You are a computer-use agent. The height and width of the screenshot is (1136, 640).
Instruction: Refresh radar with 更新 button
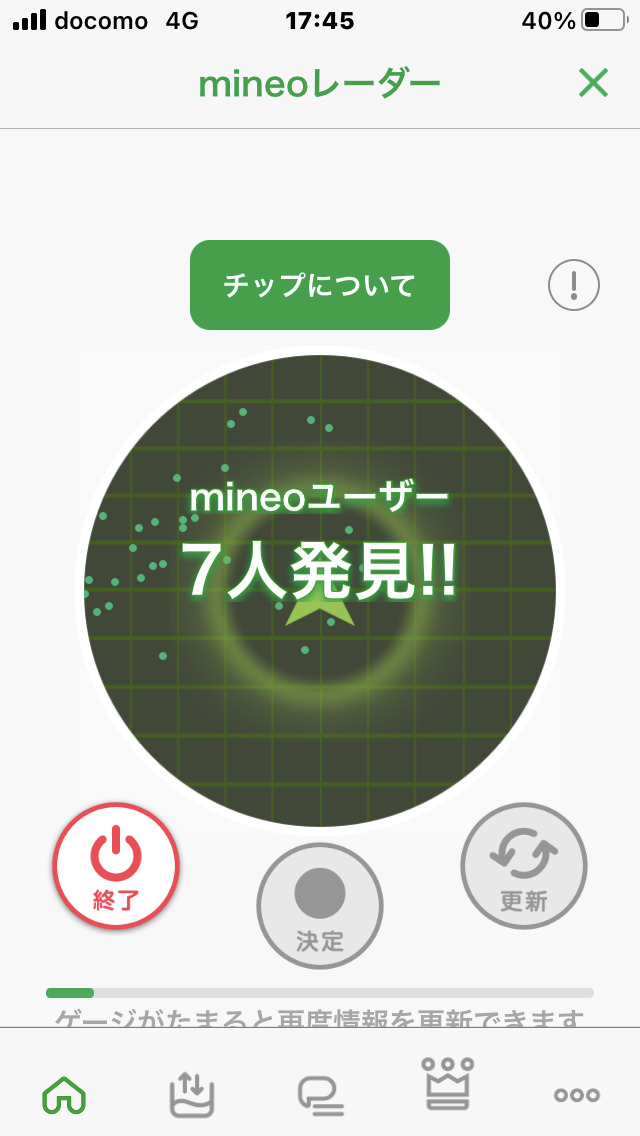pyautogui.click(x=524, y=866)
